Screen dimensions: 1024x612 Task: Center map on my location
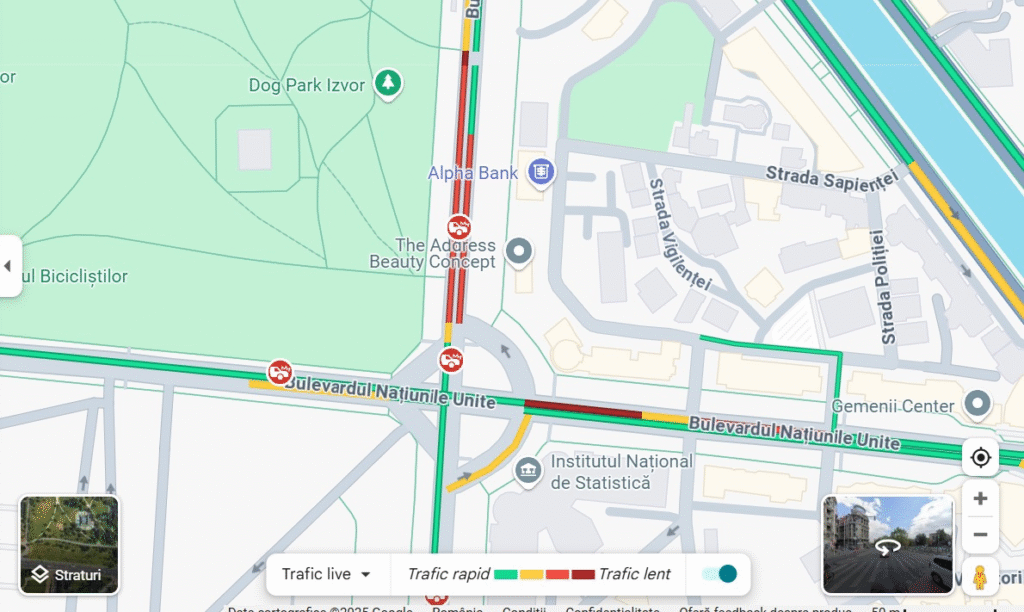point(981,458)
